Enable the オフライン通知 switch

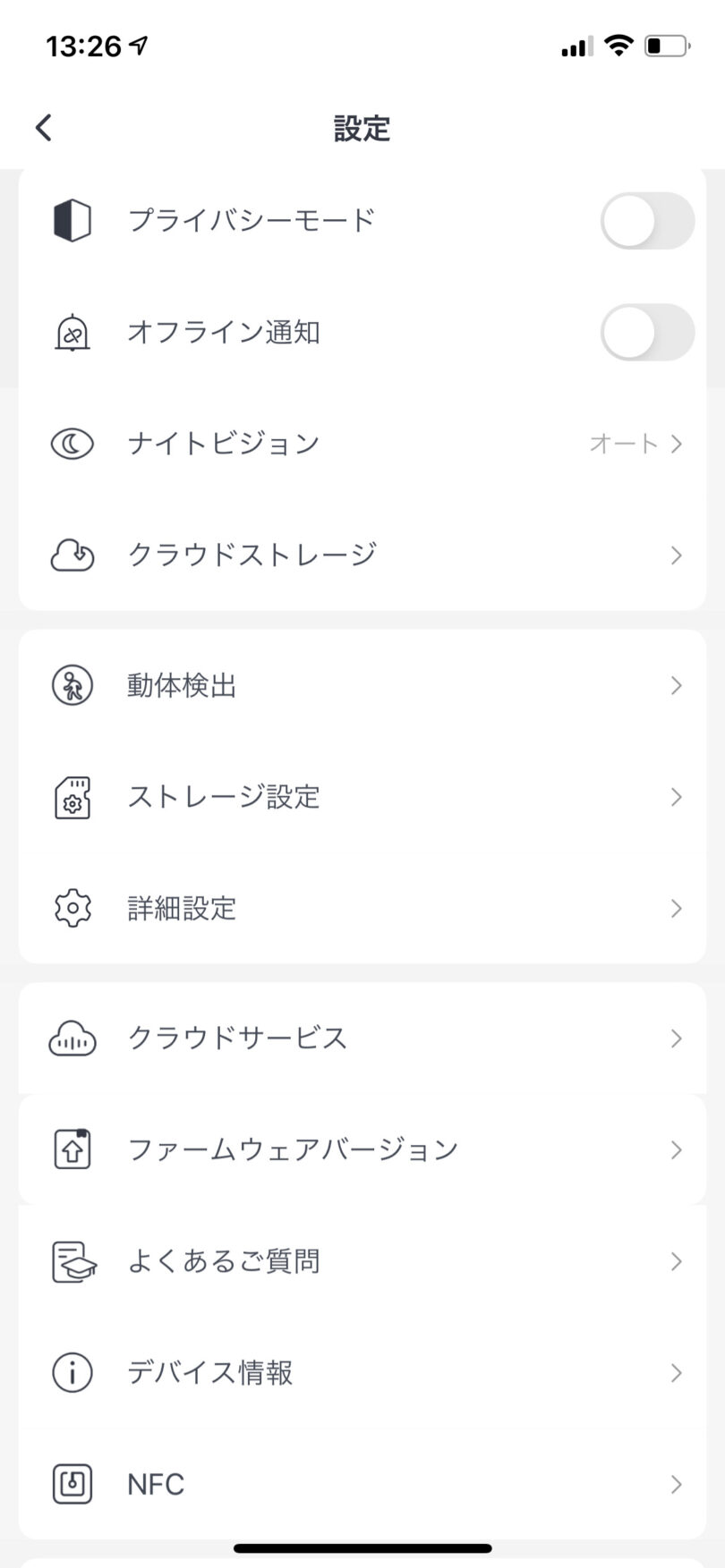647,332
